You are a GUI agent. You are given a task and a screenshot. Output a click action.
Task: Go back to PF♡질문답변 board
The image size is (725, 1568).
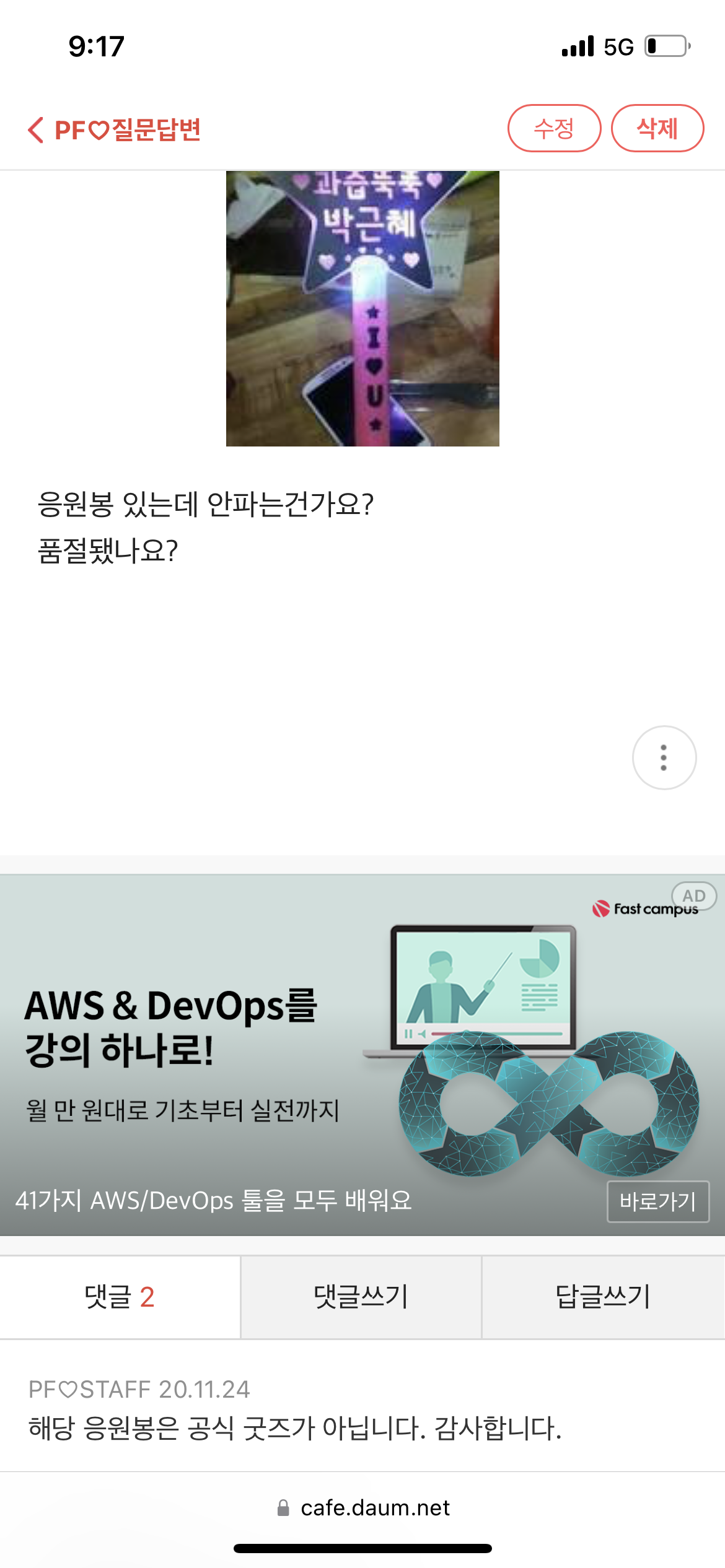pos(115,130)
